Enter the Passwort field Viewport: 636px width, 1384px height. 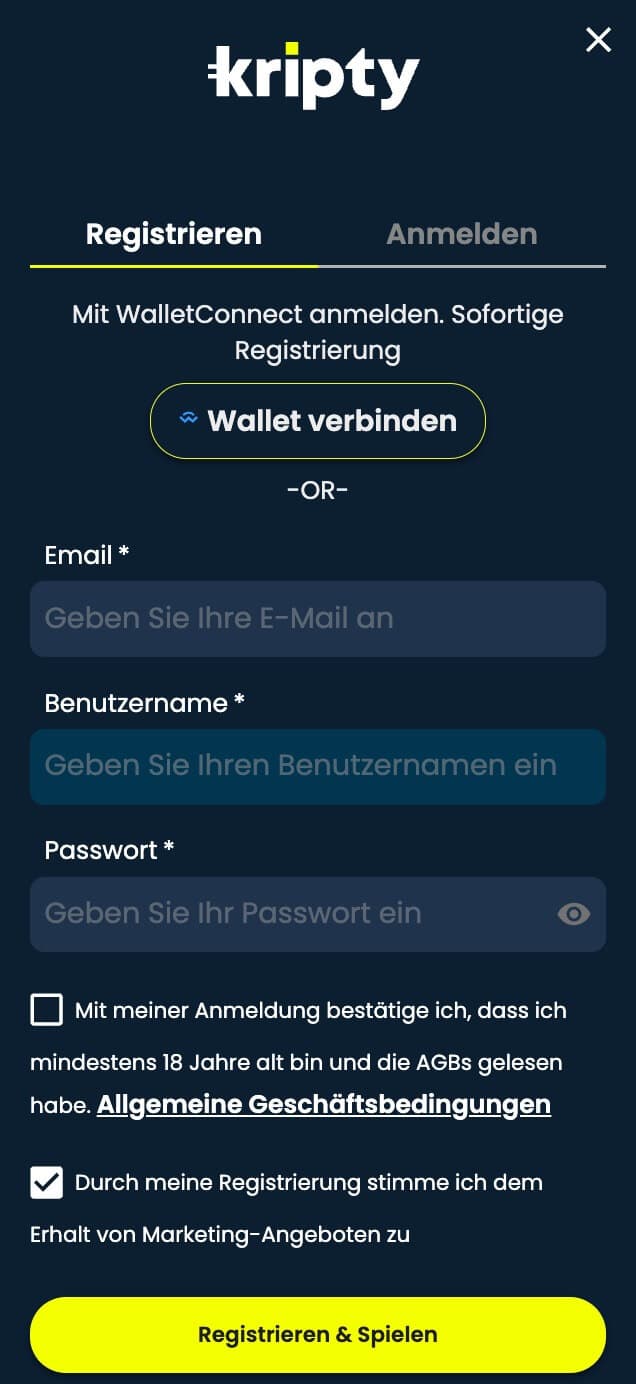pyautogui.click(x=290, y=914)
